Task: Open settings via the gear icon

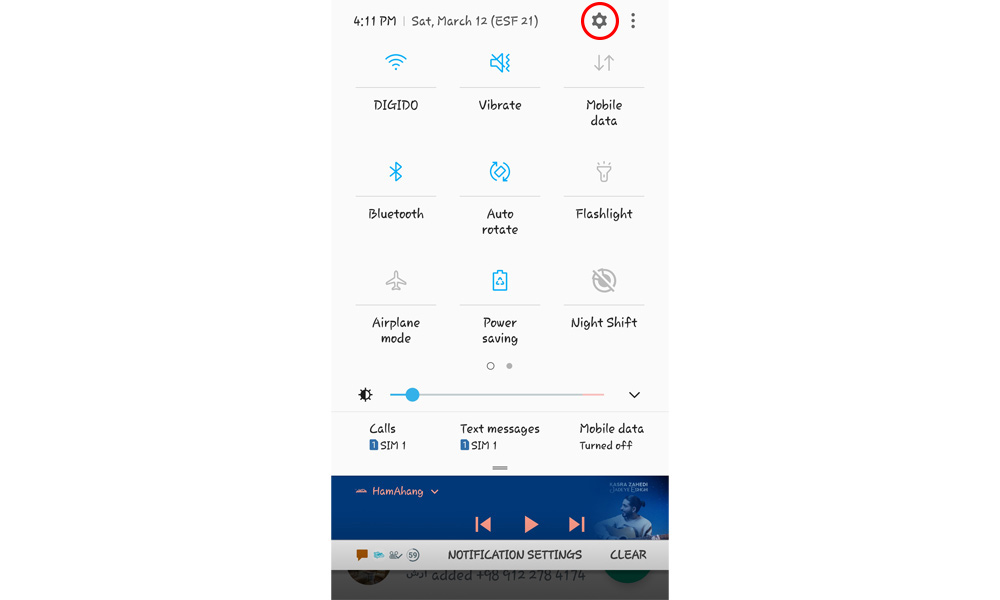Action: [x=599, y=21]
